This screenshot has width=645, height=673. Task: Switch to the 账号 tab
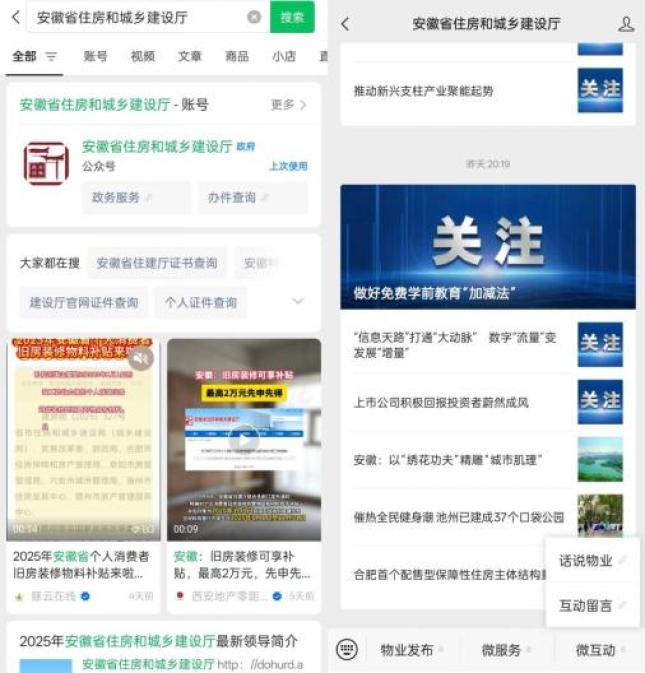[96, 57]
